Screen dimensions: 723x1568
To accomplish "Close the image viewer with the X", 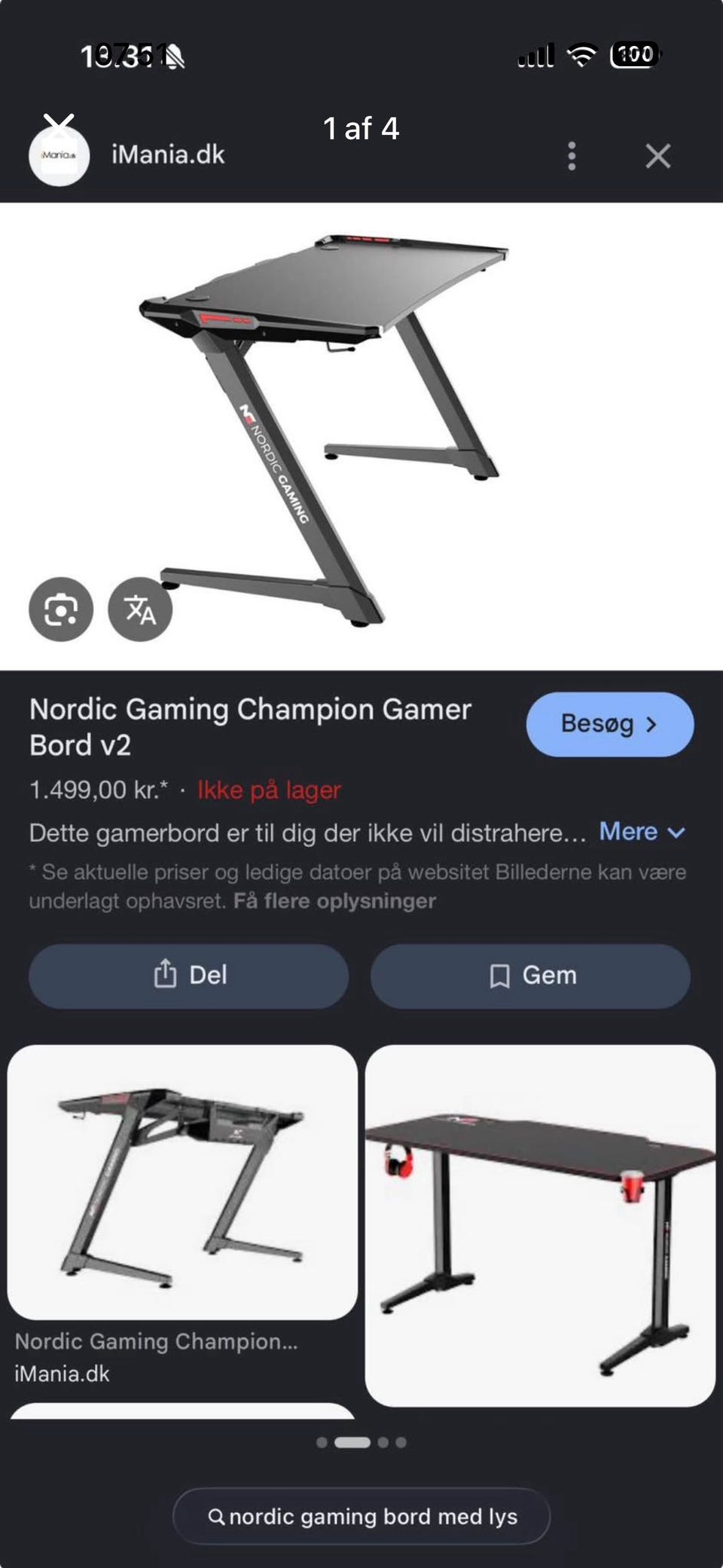I will [657, 156].
